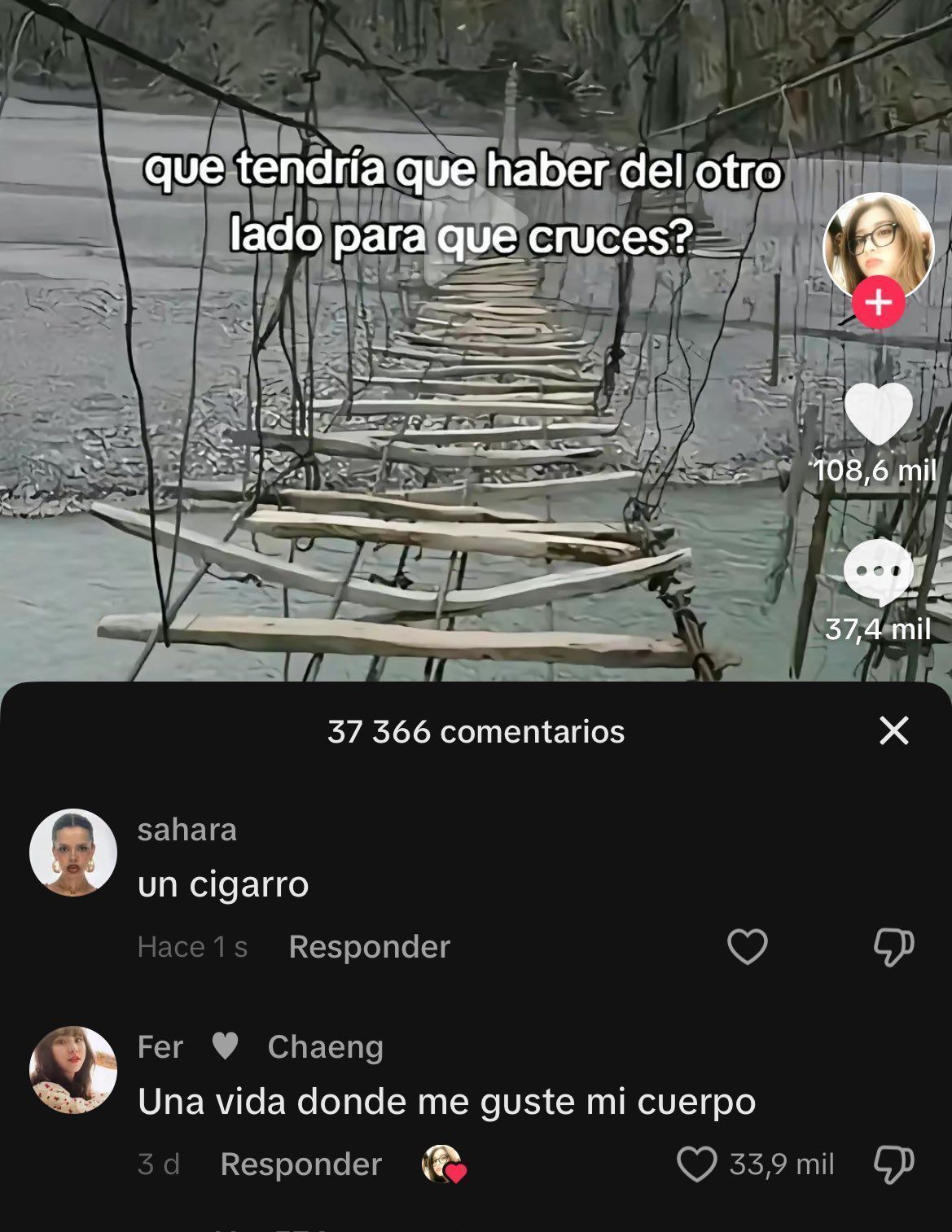Open Fer's profile avatar
952x1232 pixels.
[73, 1069]
